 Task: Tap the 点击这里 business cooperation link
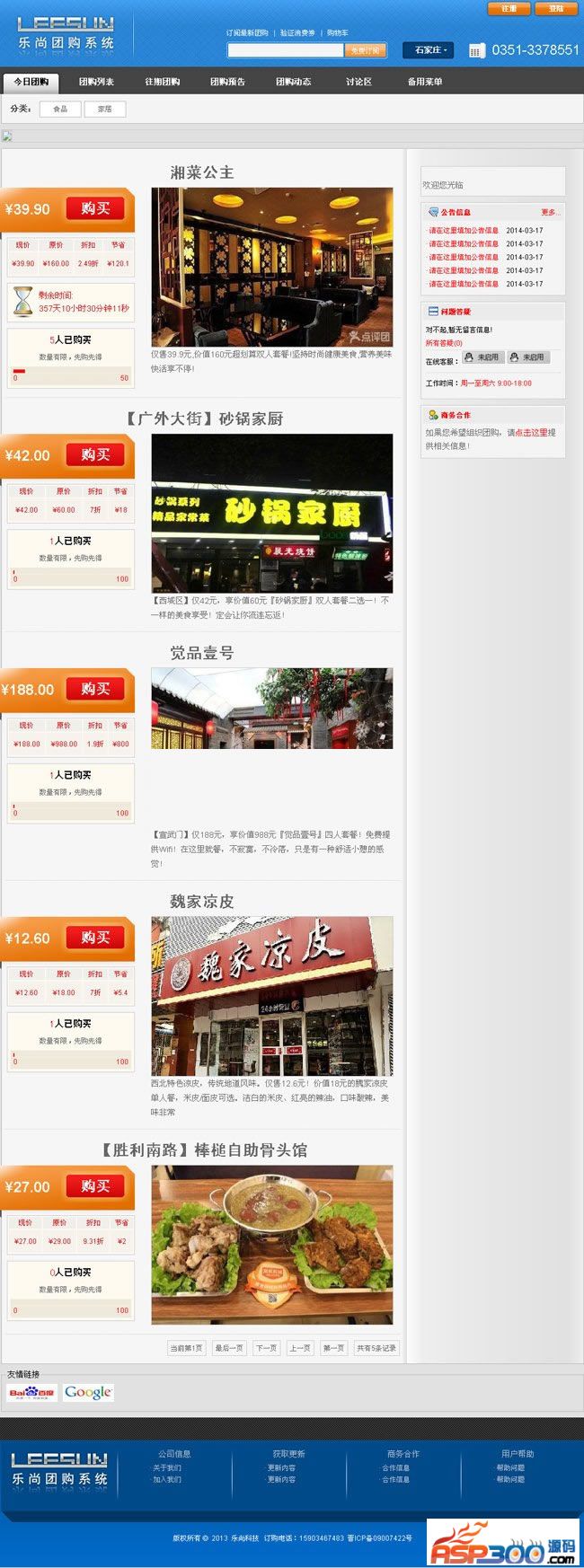(531, 432)
